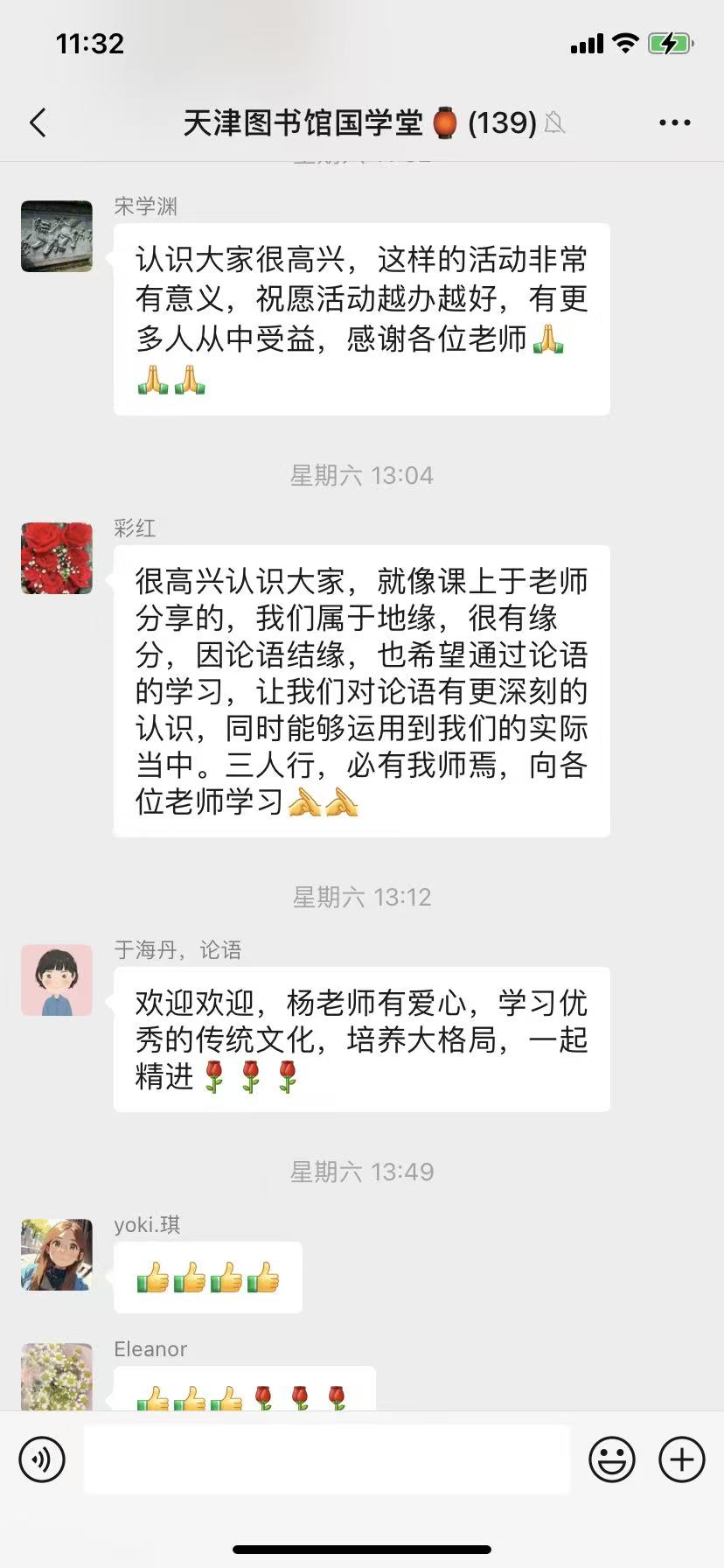Open yoki.琪's profile picture

coord(57,1255)
